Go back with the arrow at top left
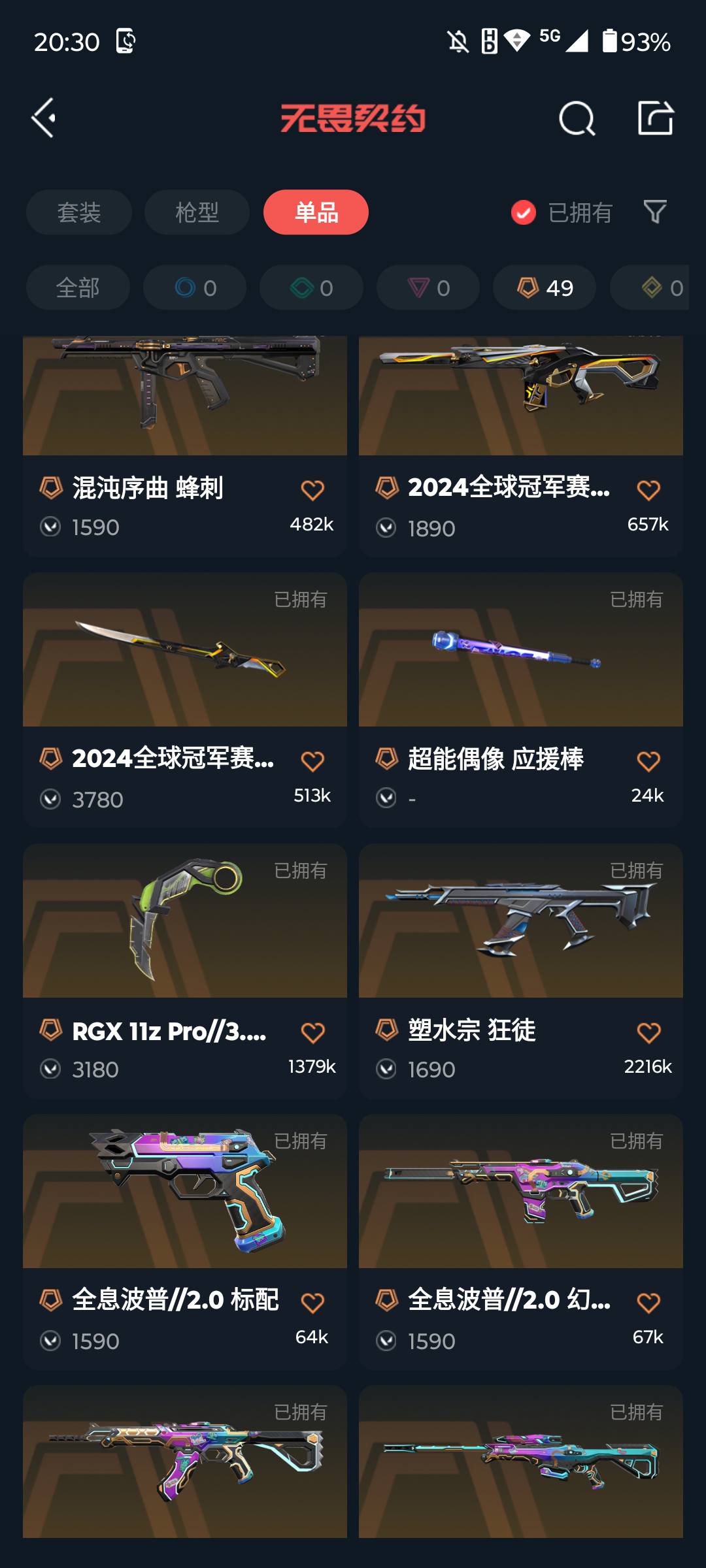706x1568 pixels. (43, 119)
